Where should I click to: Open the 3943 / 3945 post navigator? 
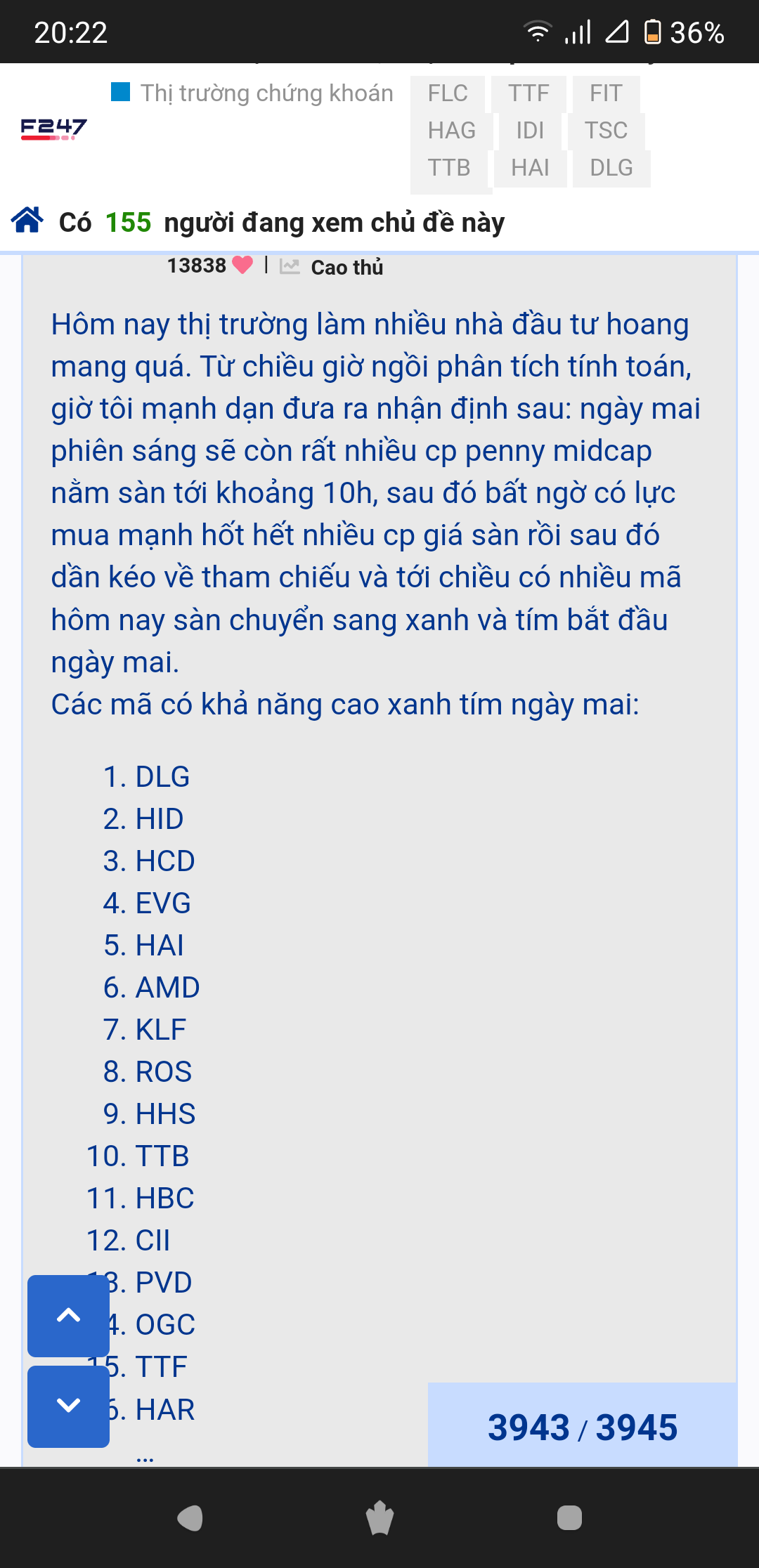point(582,1427)
